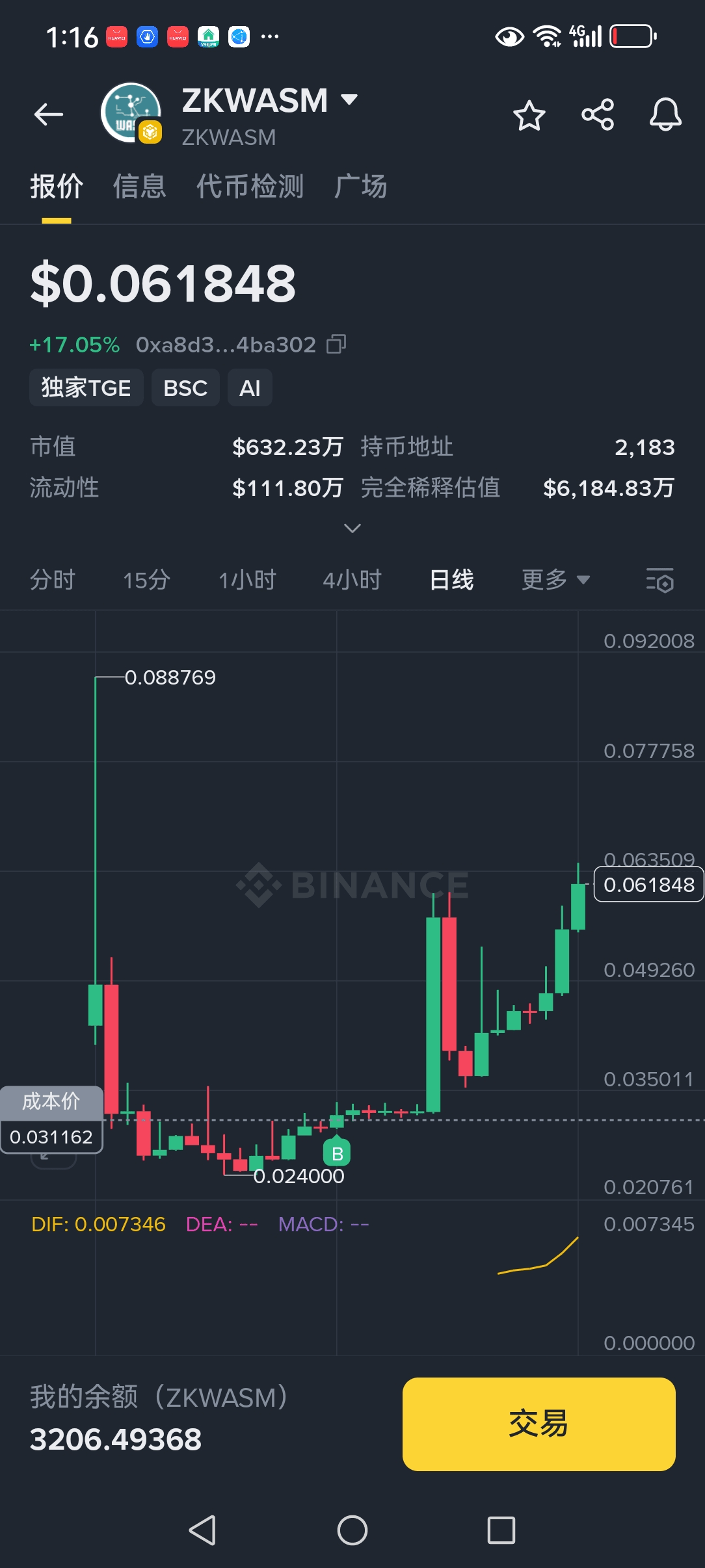This screenshot has height=1568, width=705.
Task: Tap the yellow 交易 button
Action: click(x=539, y=1424)
